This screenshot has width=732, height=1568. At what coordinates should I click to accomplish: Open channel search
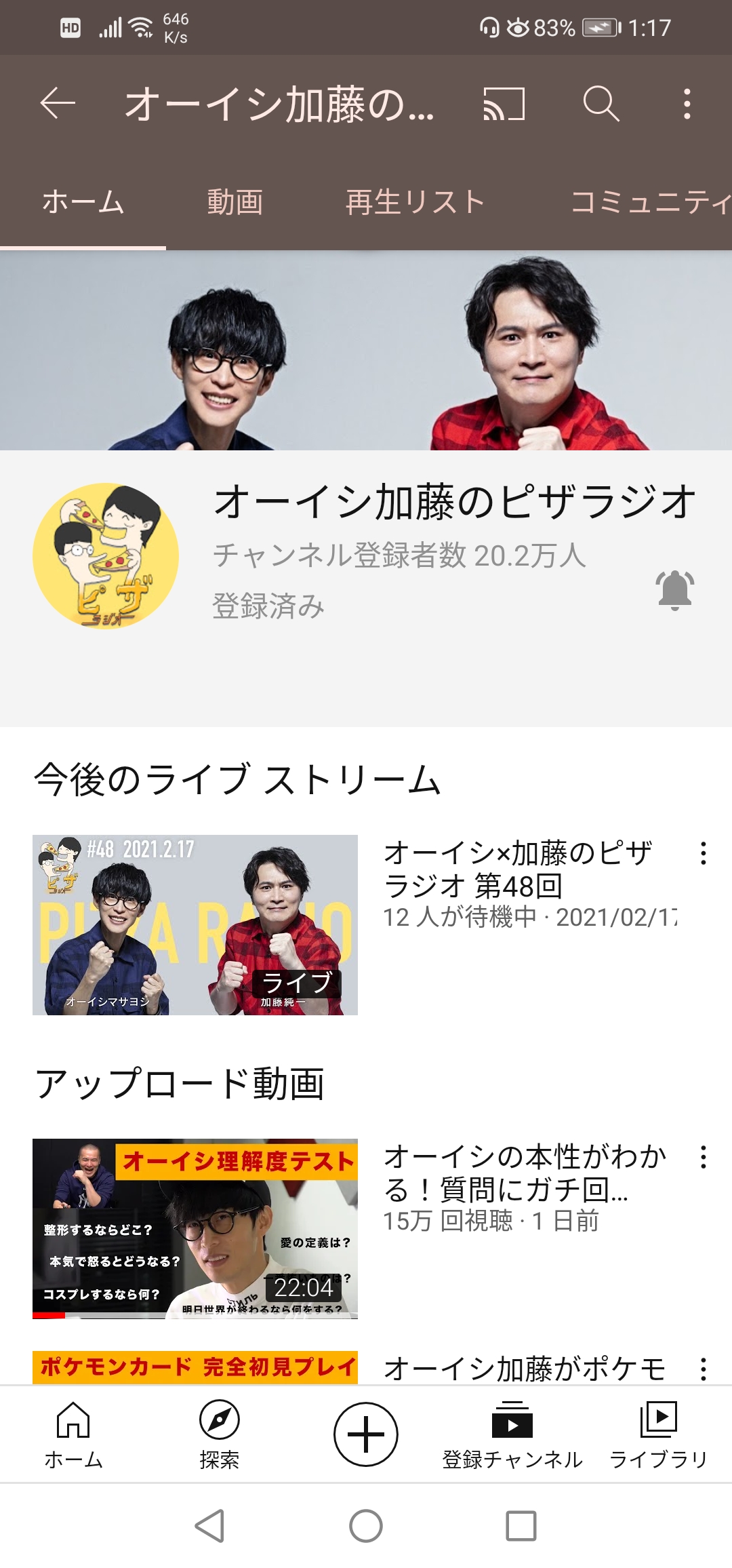click(x=601, y=104)
